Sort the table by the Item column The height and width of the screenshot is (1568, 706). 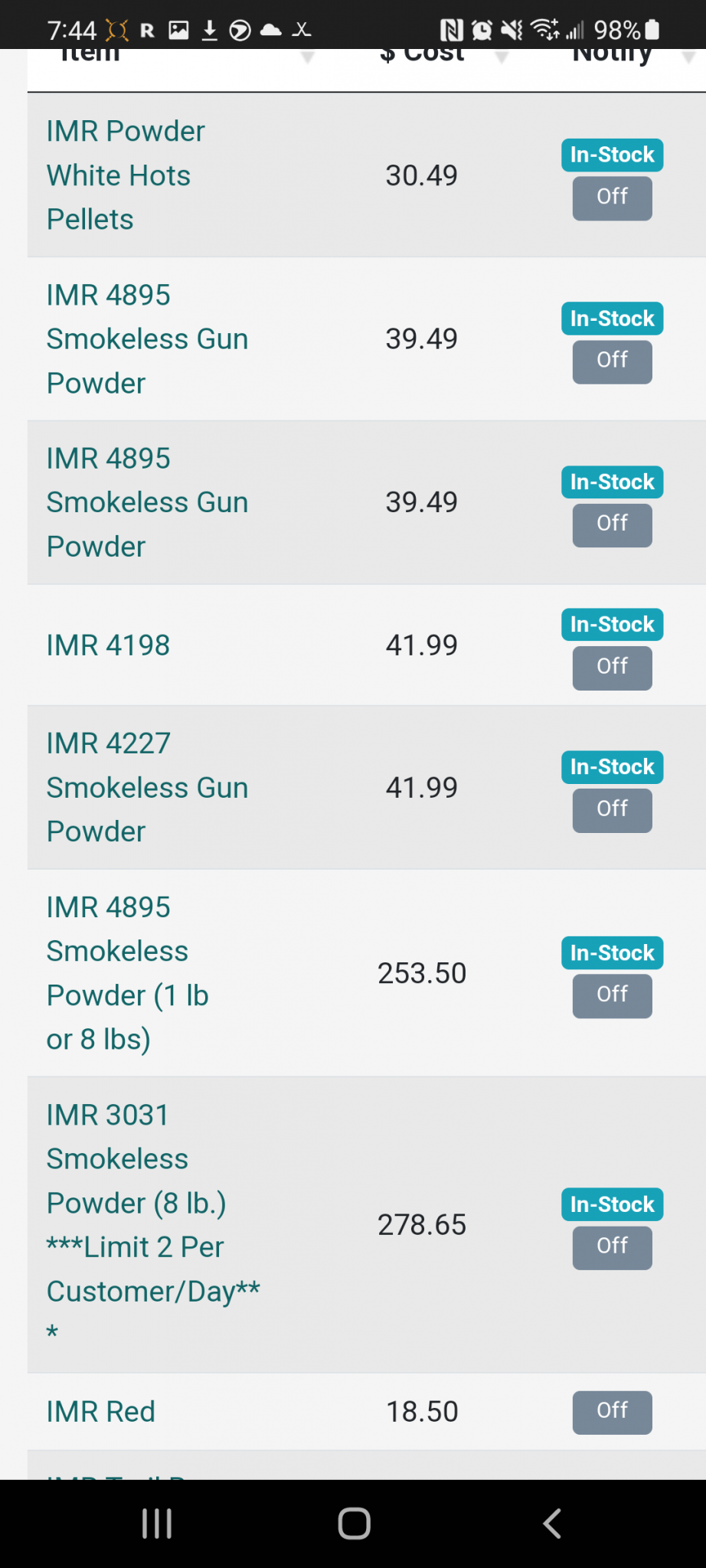pyautogui.click(x=90, y=55)
